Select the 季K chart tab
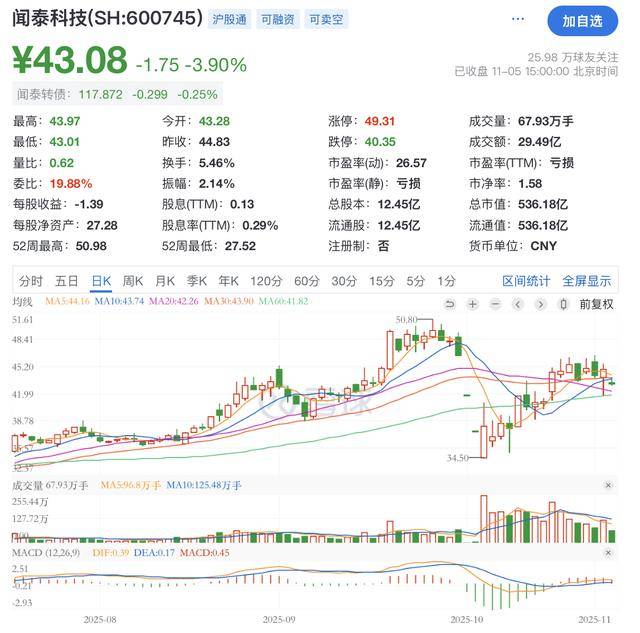640x633 pixels. click(x=197, y=281)
